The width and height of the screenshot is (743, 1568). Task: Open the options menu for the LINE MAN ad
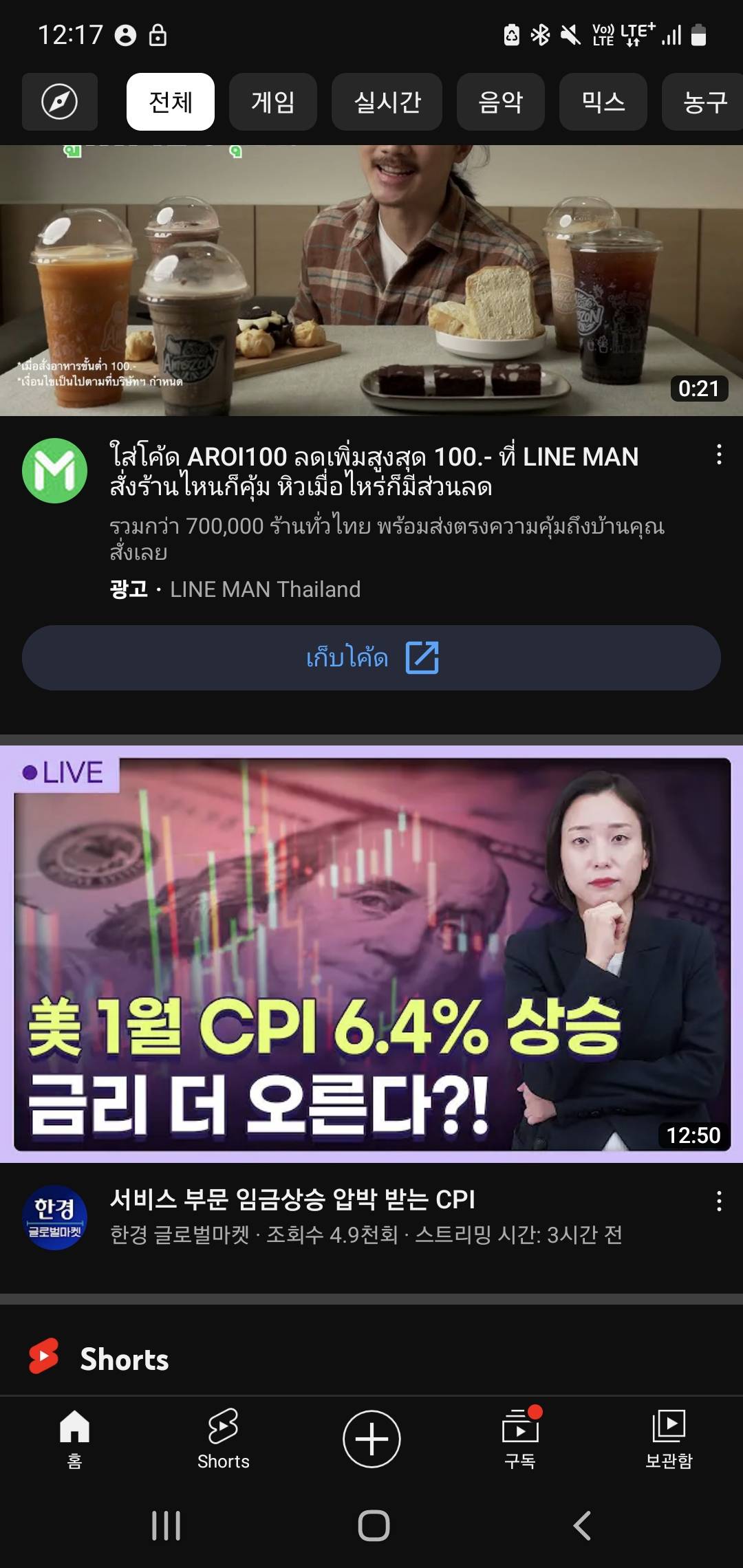719,455
